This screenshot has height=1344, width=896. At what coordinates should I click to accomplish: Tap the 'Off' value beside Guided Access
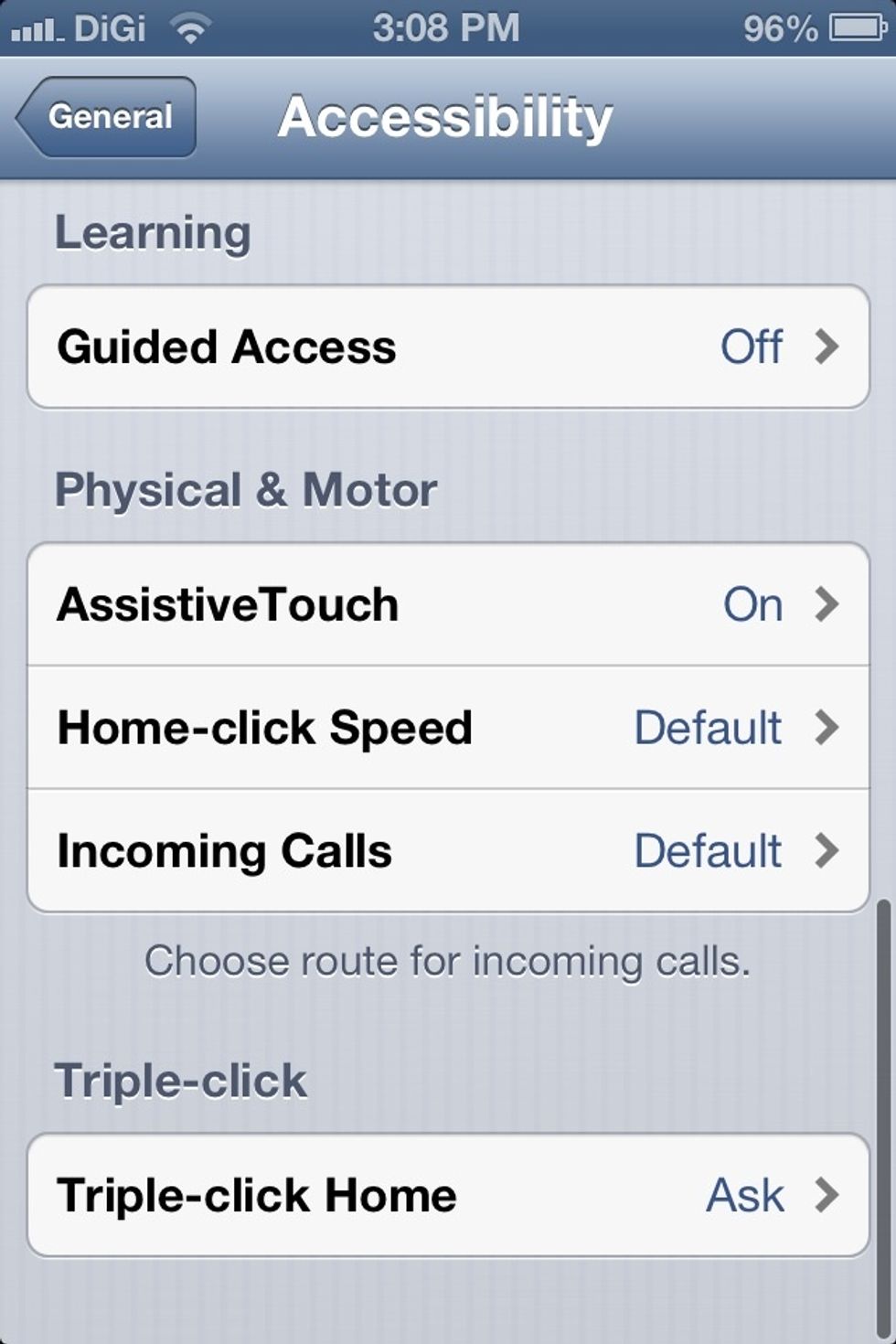(x=751, y=347)
